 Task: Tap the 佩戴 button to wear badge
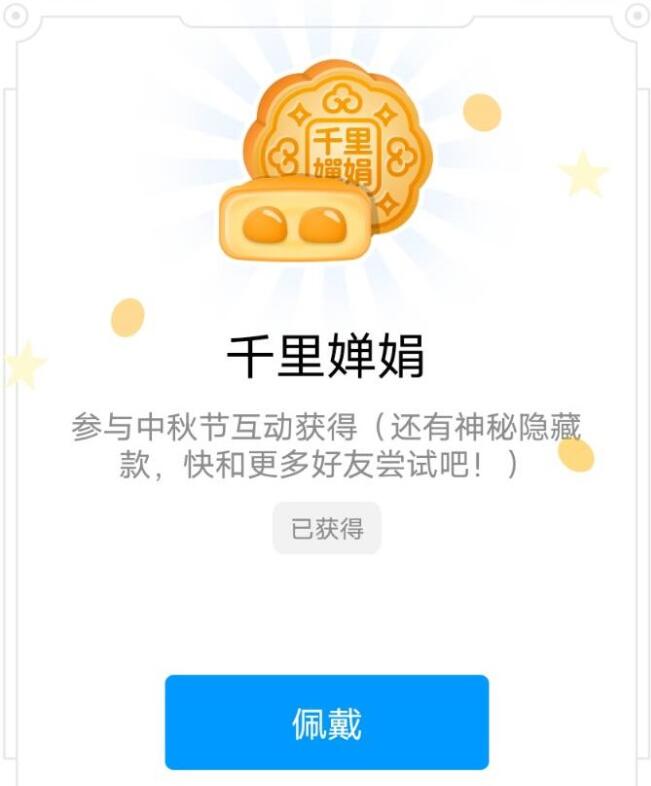[326, 722]
